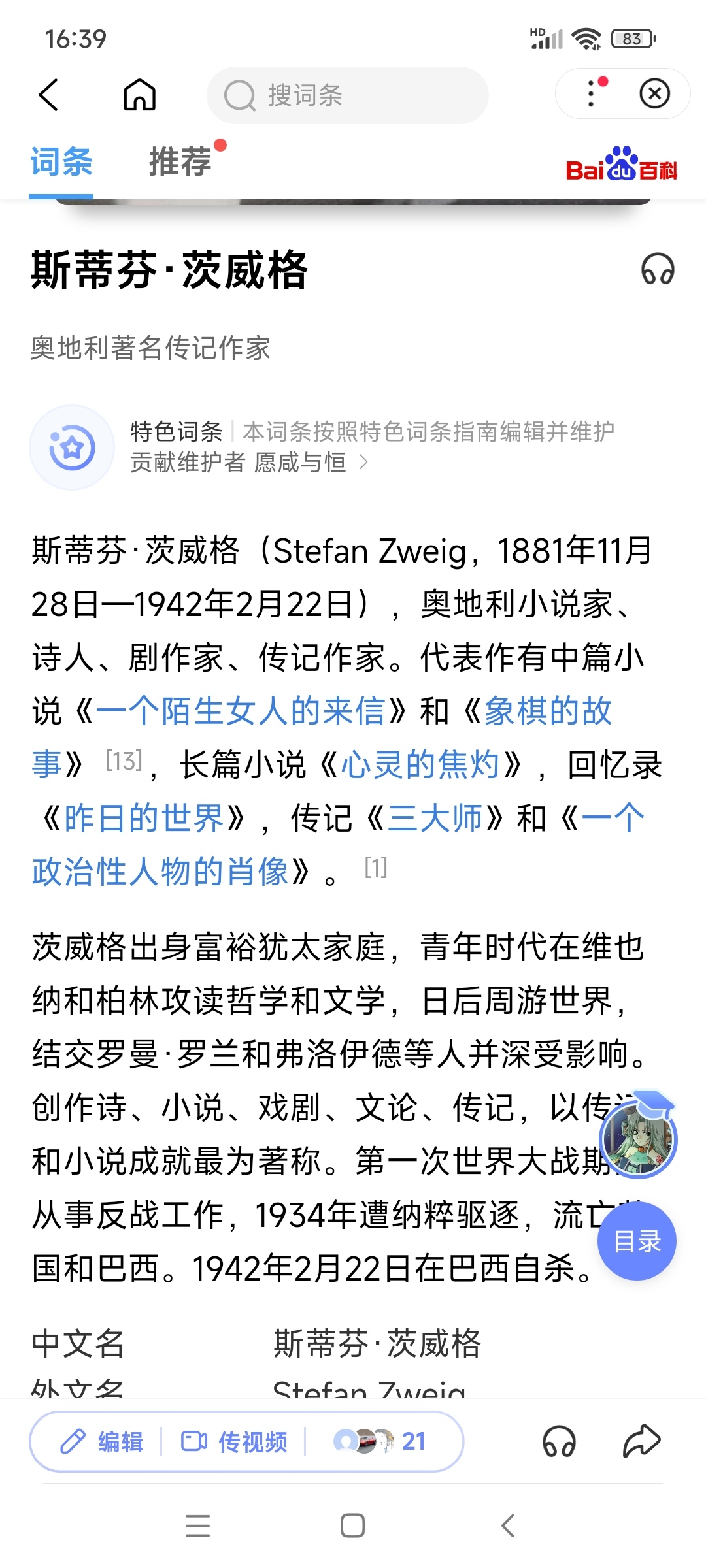Select the 词条 tab

point(61,161)
